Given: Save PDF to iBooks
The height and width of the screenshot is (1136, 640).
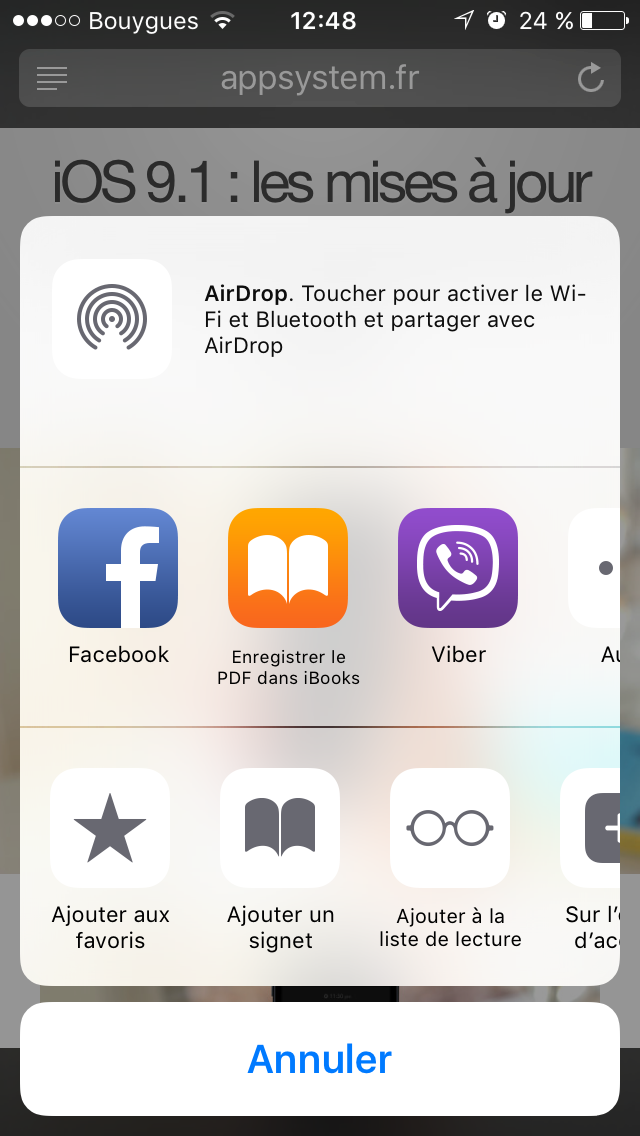Looking at the screenshot, I should pos(288,568).
